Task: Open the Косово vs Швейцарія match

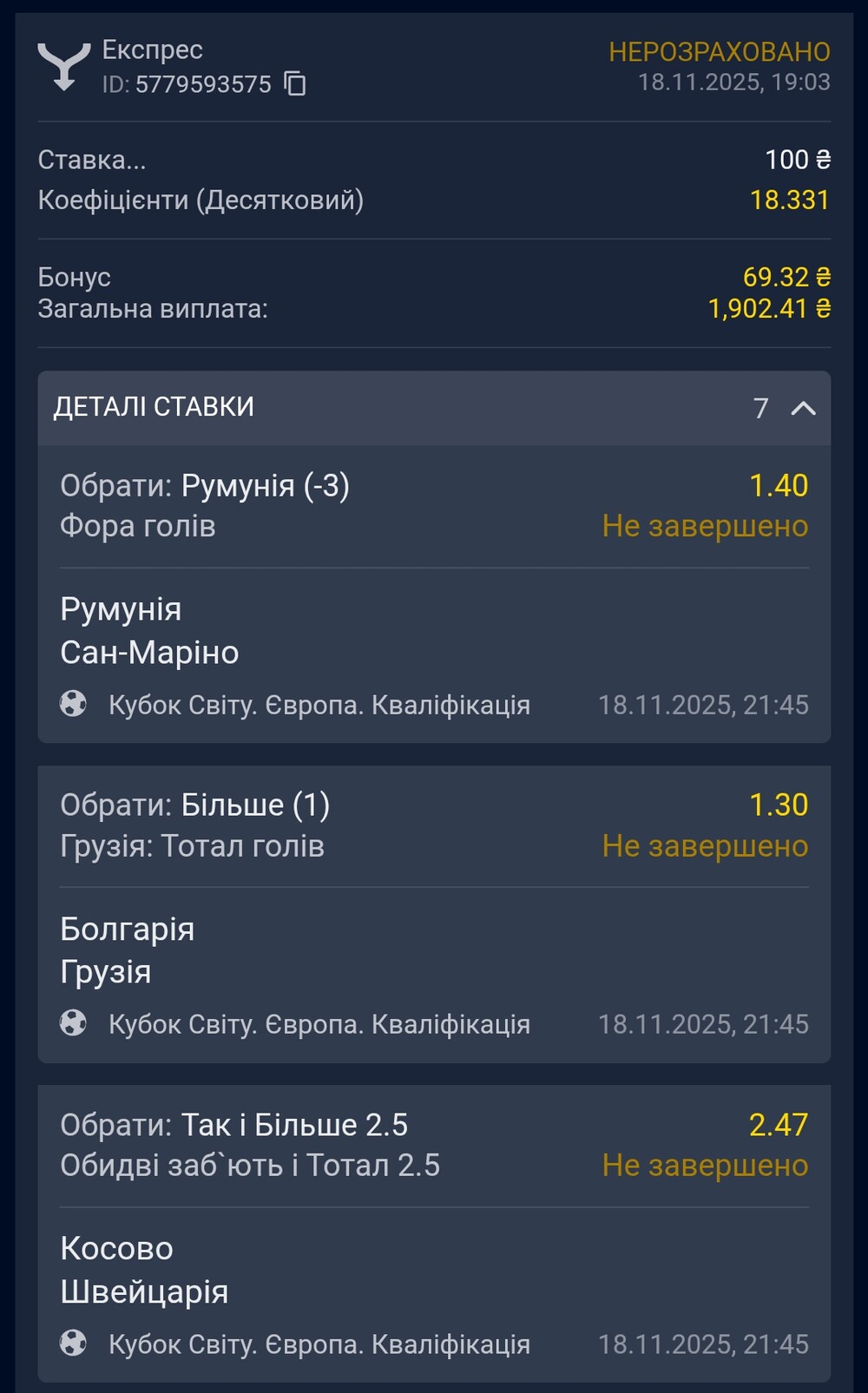Action: 144,1270
